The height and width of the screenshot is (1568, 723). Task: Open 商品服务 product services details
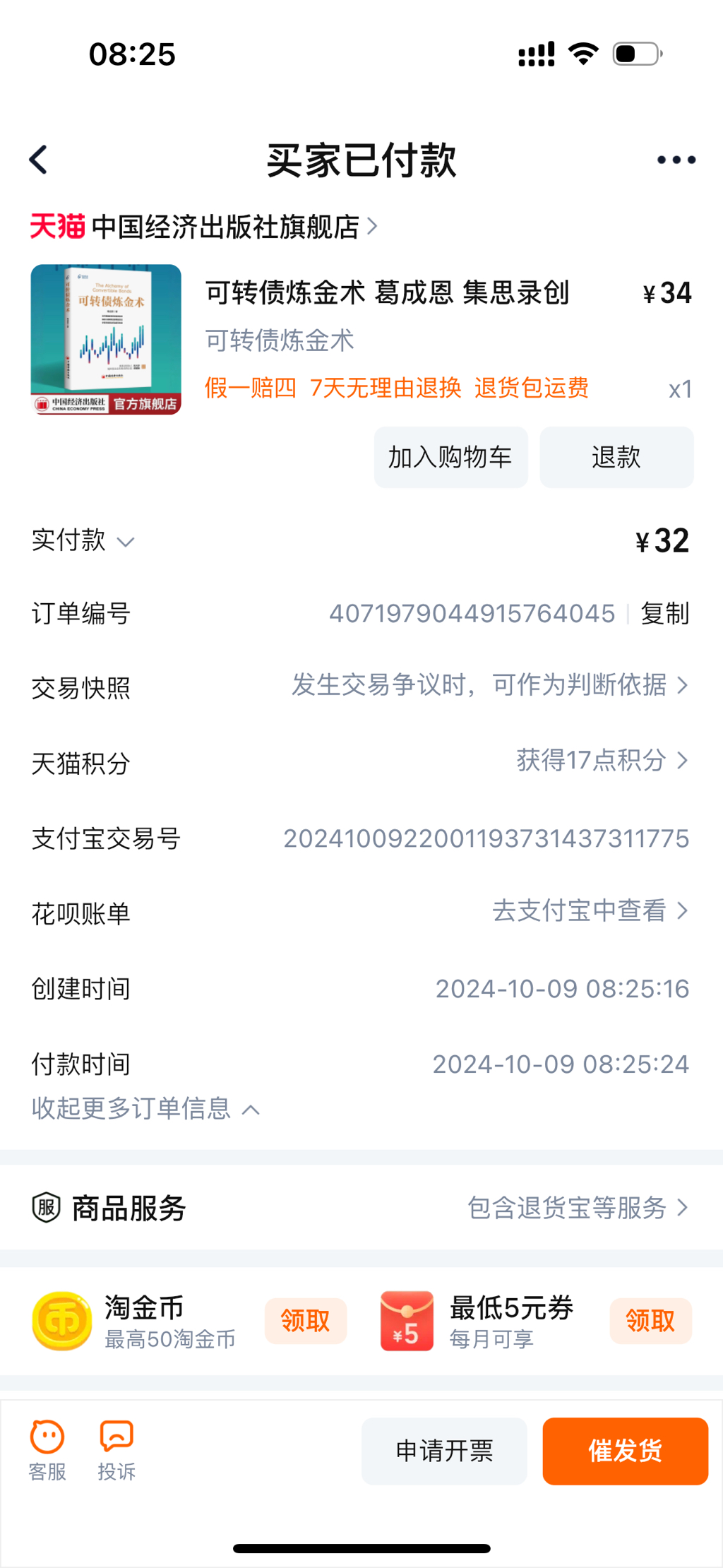[576, 1208]
